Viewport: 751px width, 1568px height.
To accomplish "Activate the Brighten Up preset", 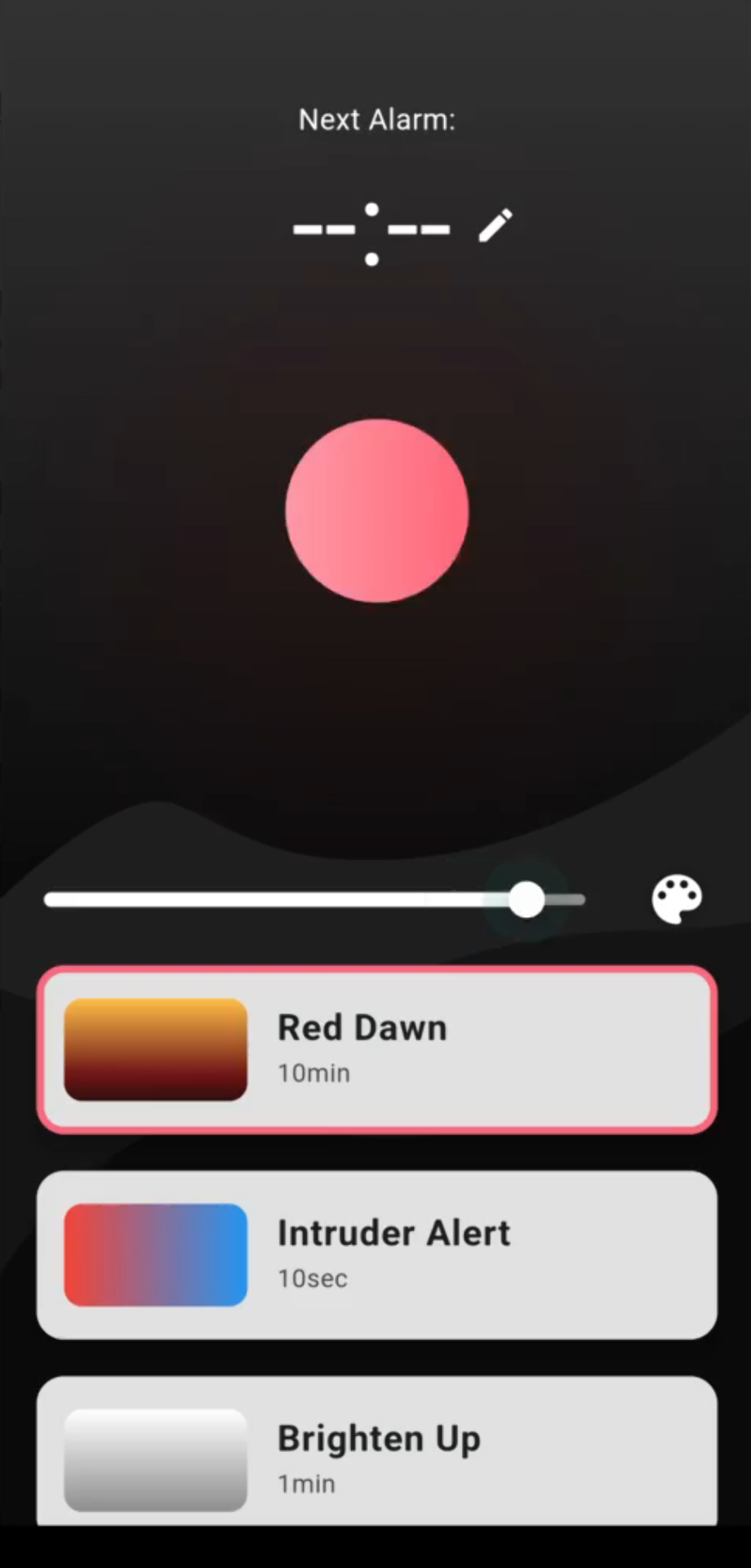I will tap(377, 1452).
